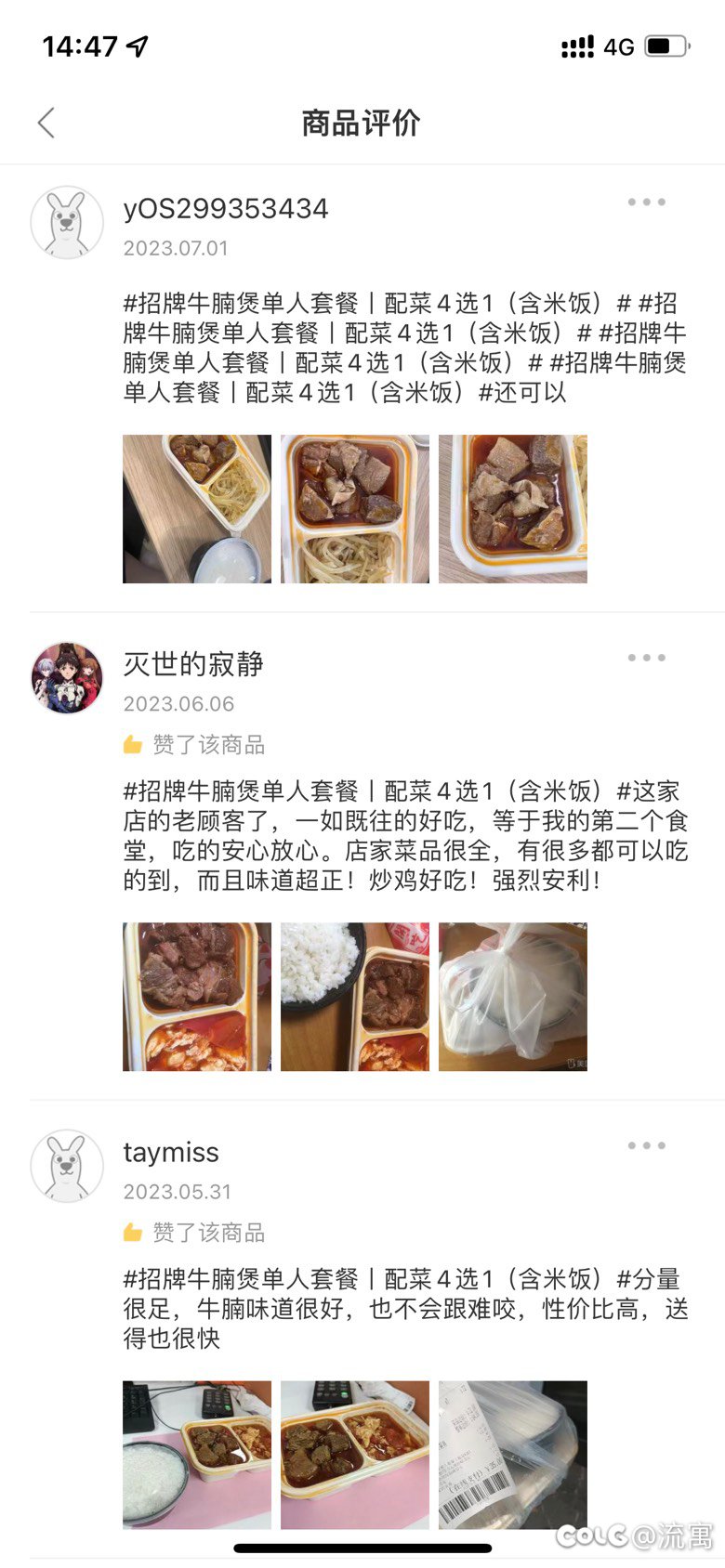Enlarge 灭世的寂静's first review photo
725x1568 pixels.
197,997
